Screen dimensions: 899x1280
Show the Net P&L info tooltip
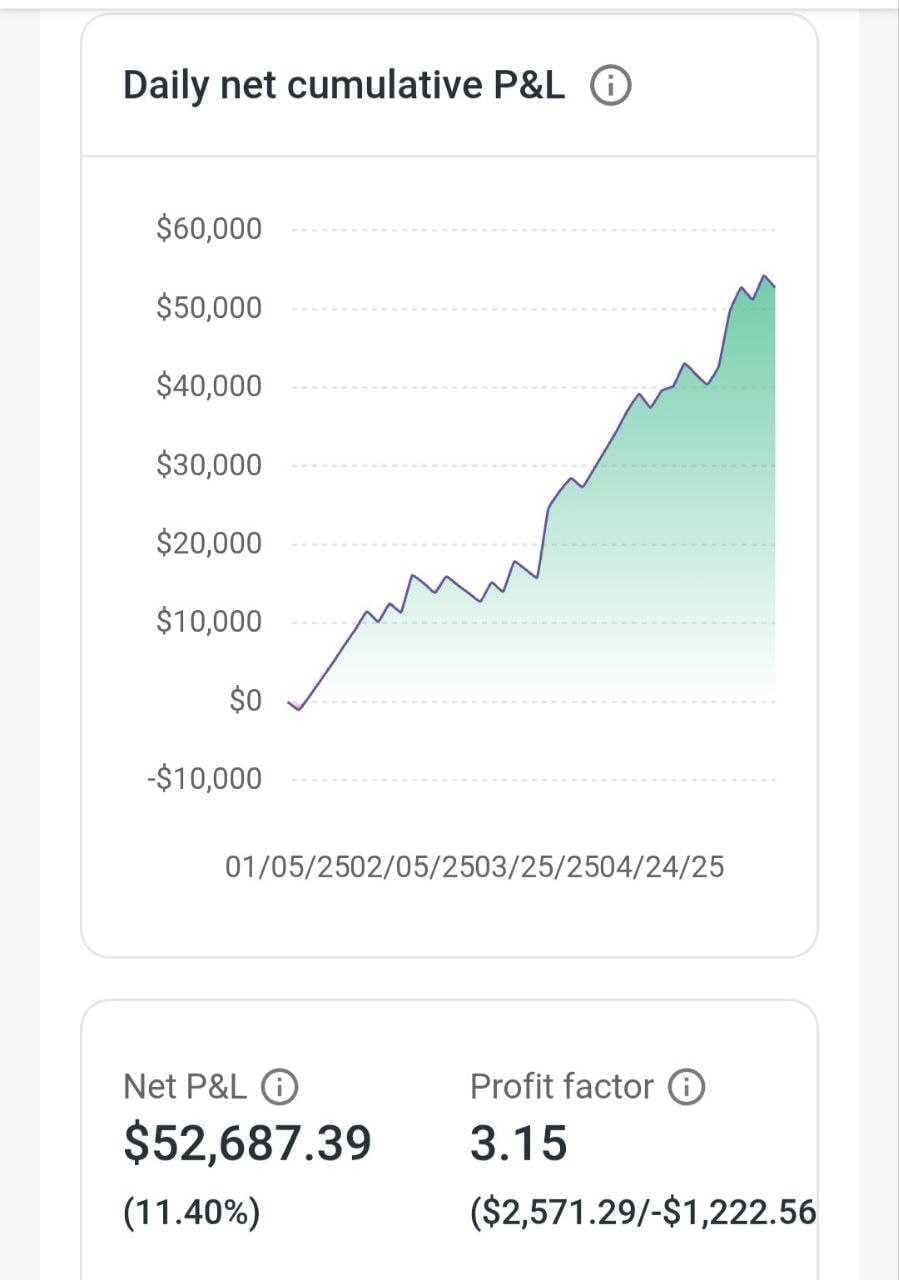coord(280,1086)
